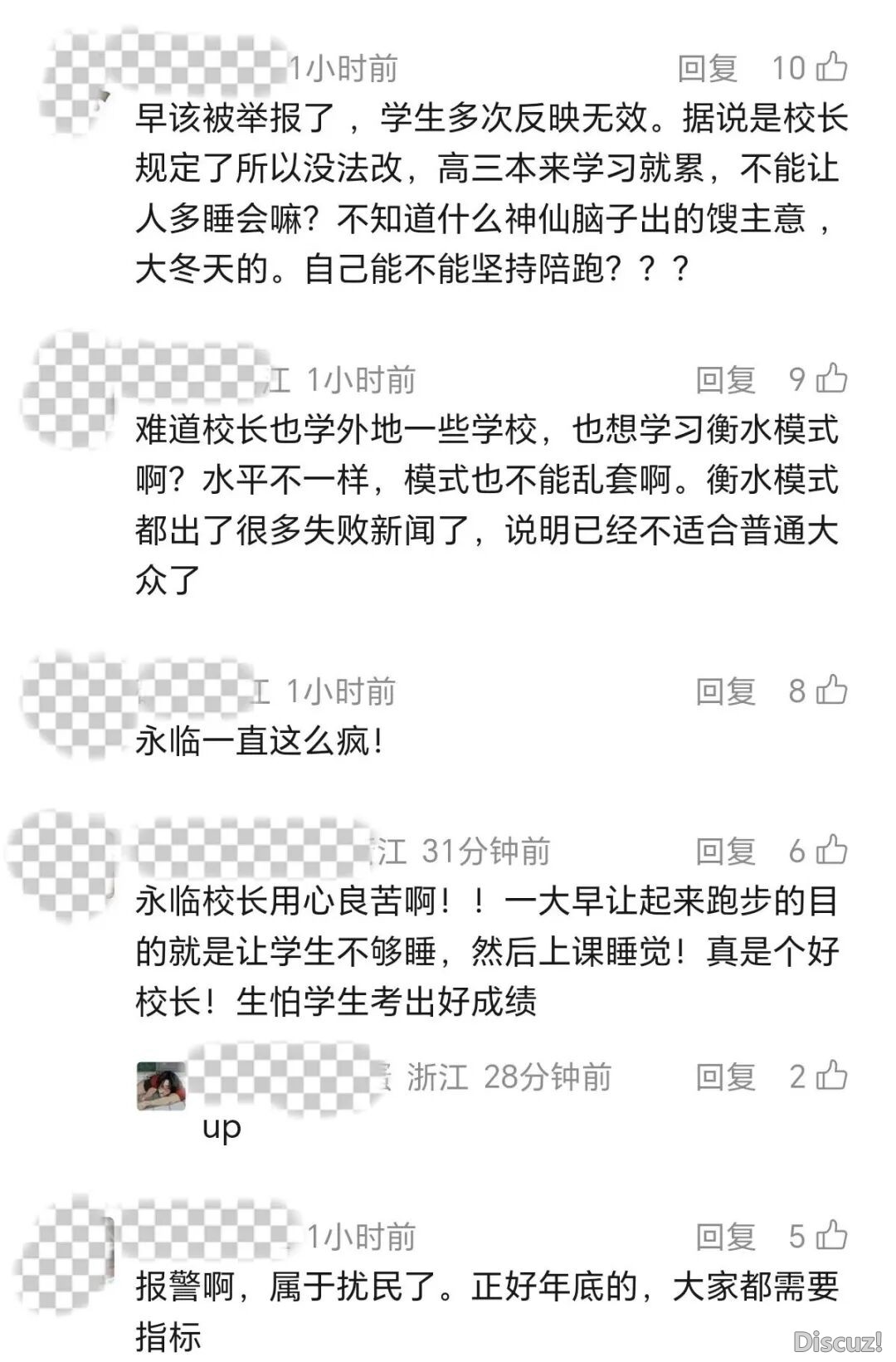
Task: Like the 'up' reply from 浙江
Action: pyautogui.click(x=831, y=1076)
